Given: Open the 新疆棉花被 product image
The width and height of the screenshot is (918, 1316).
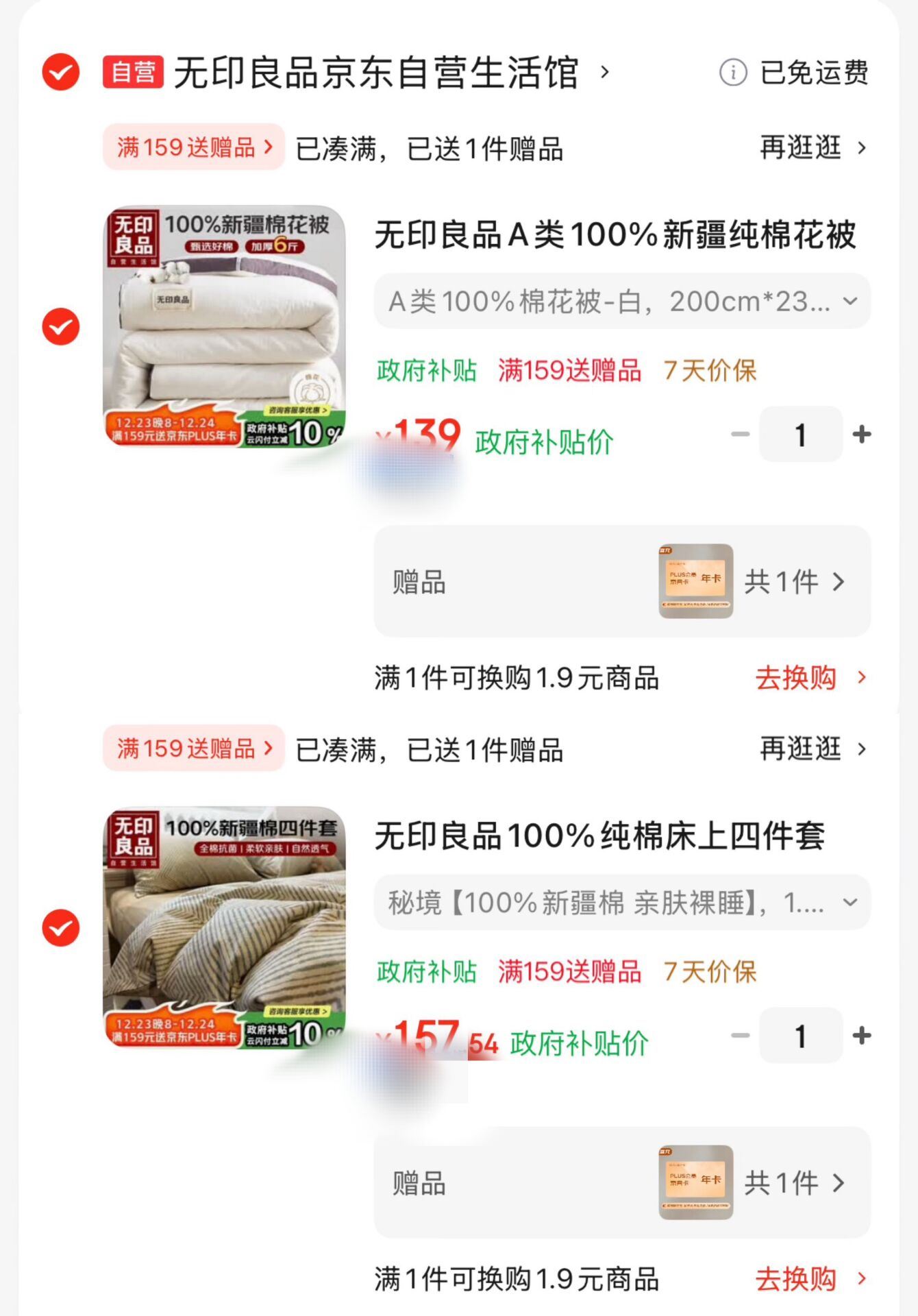Looking at the screenshot, I should click(x=224, y=326).
